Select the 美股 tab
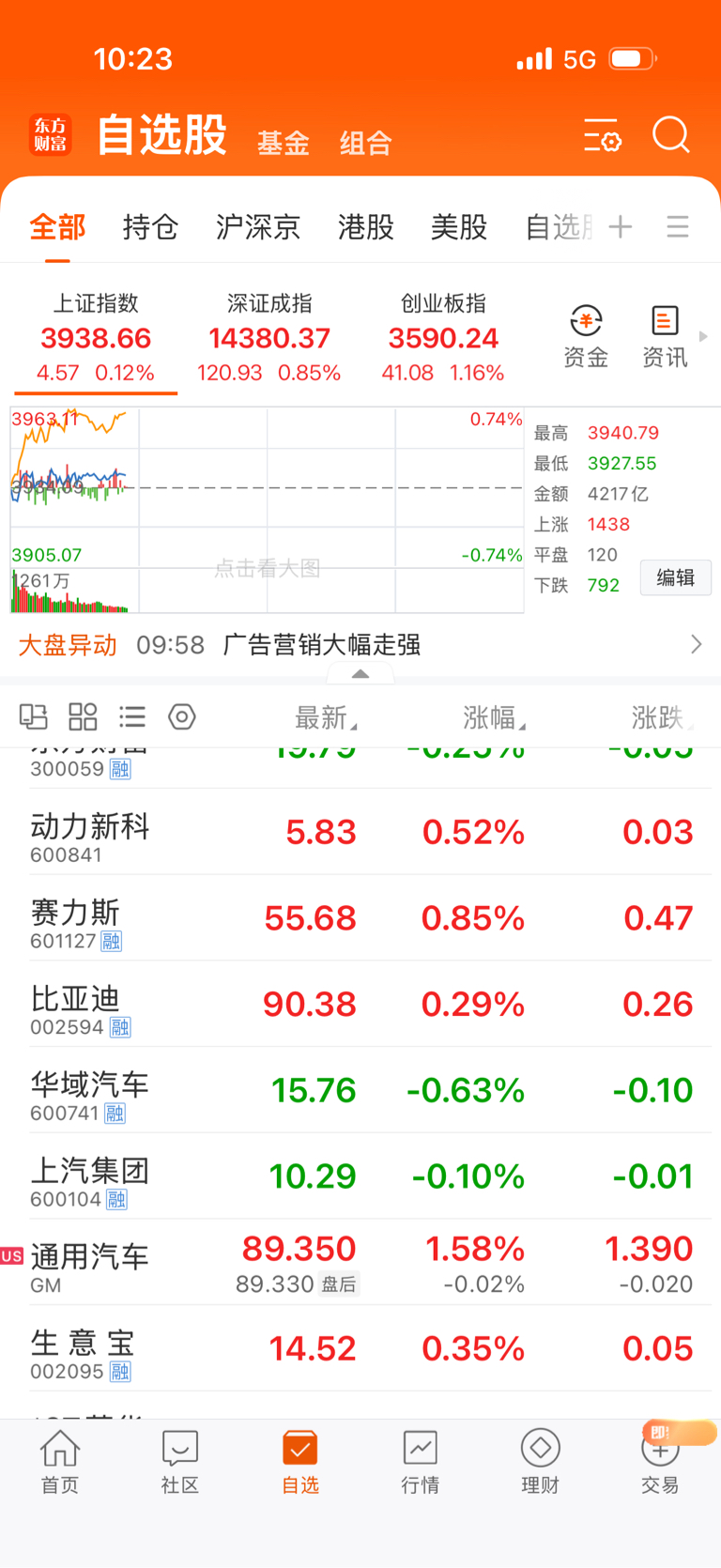This screenshot has height=1568, width=721. tap(459, 227)
